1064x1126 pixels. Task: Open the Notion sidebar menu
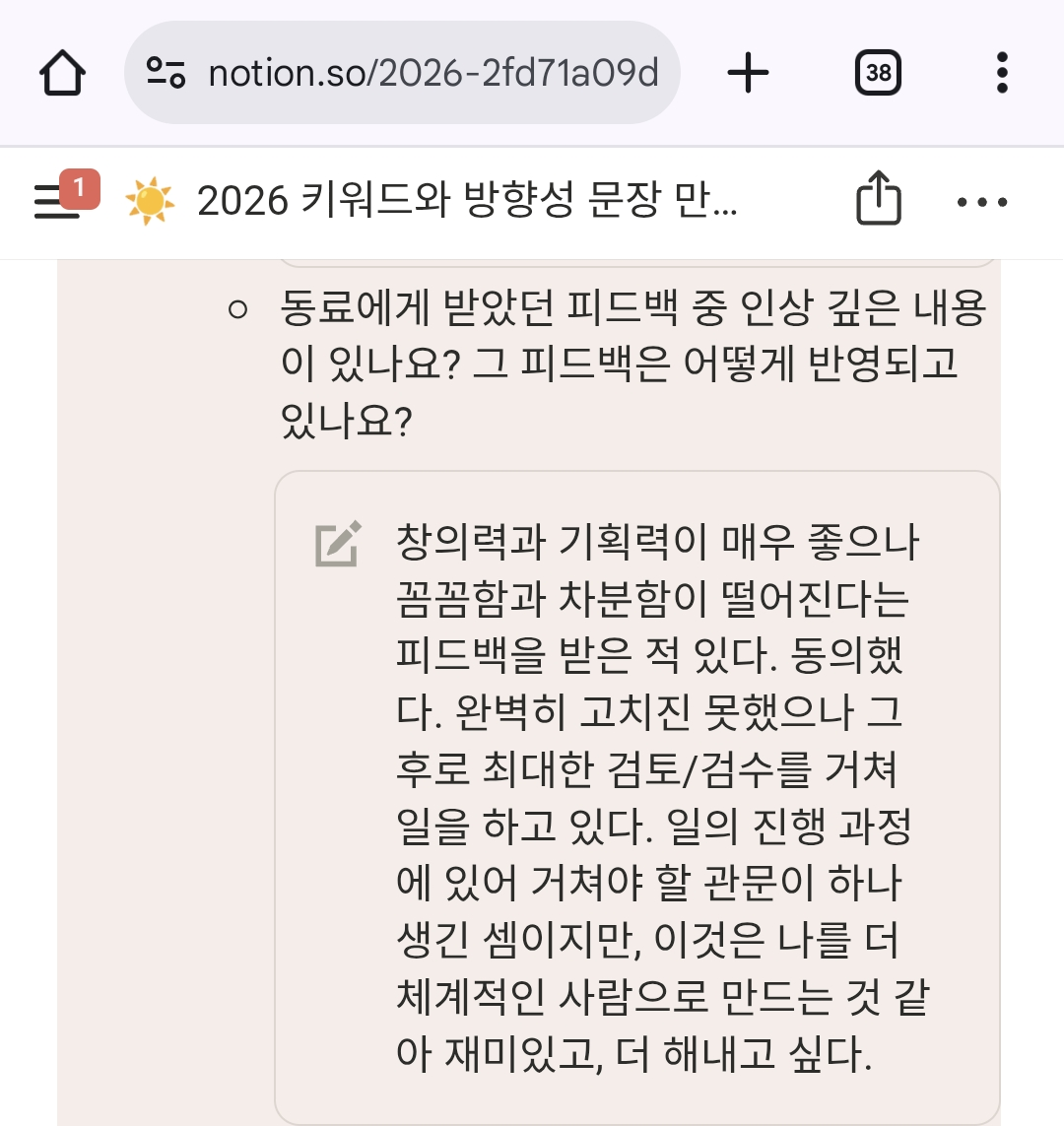[59, 201]
